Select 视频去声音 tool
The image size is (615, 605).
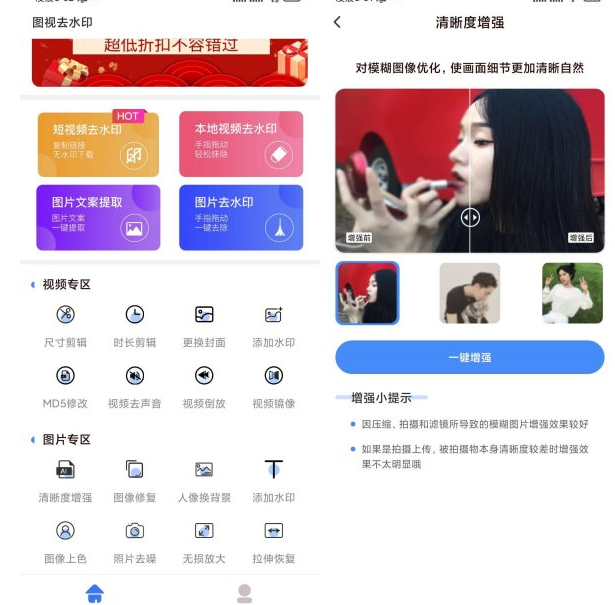click(x=134, y=385)
